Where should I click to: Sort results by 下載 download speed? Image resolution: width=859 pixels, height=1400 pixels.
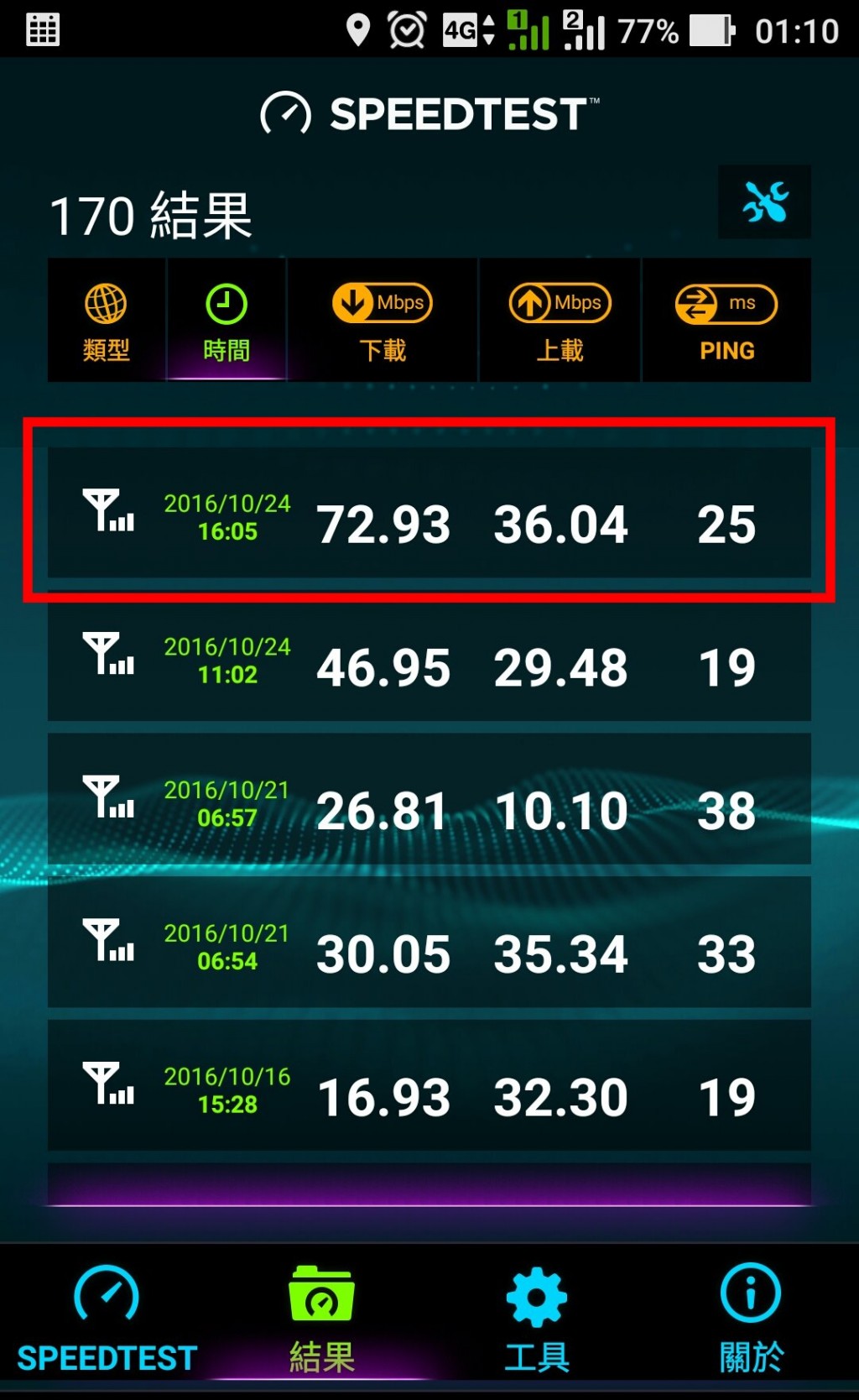pyautogui.click(x=383, y=321)
